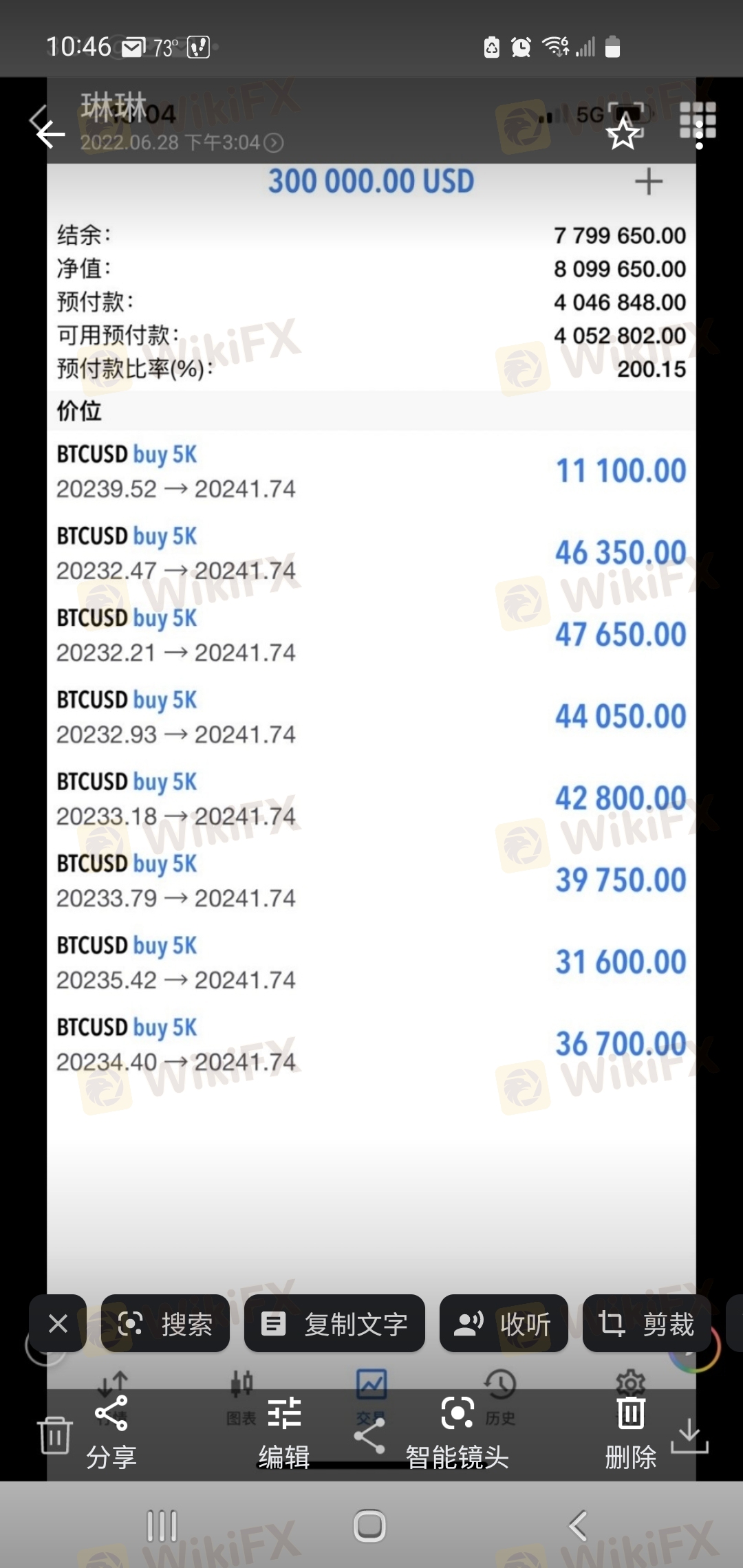Open recent apps from navigation bar

(162, 1526)
